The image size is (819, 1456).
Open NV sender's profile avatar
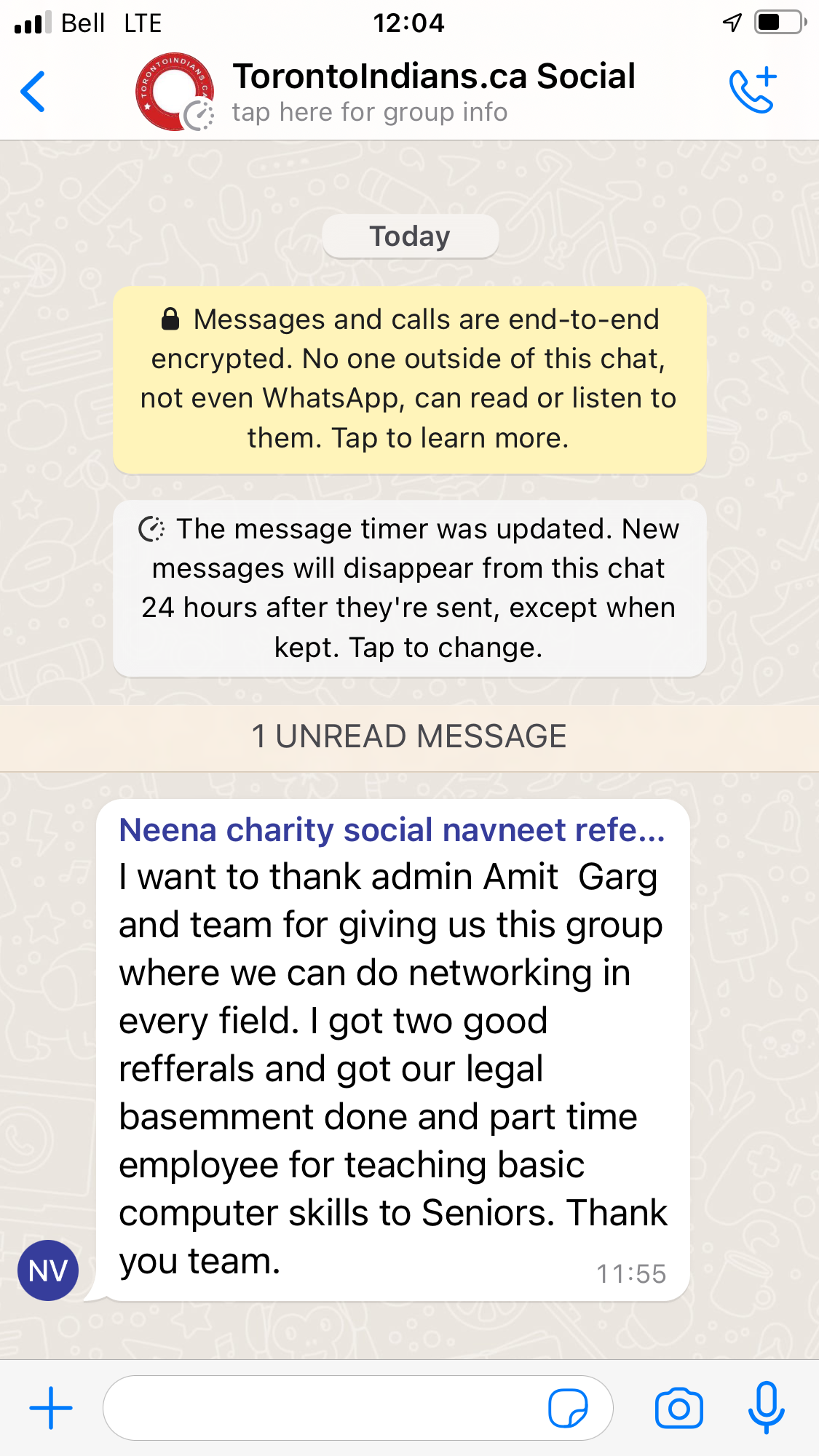(x=48, y=1270)
